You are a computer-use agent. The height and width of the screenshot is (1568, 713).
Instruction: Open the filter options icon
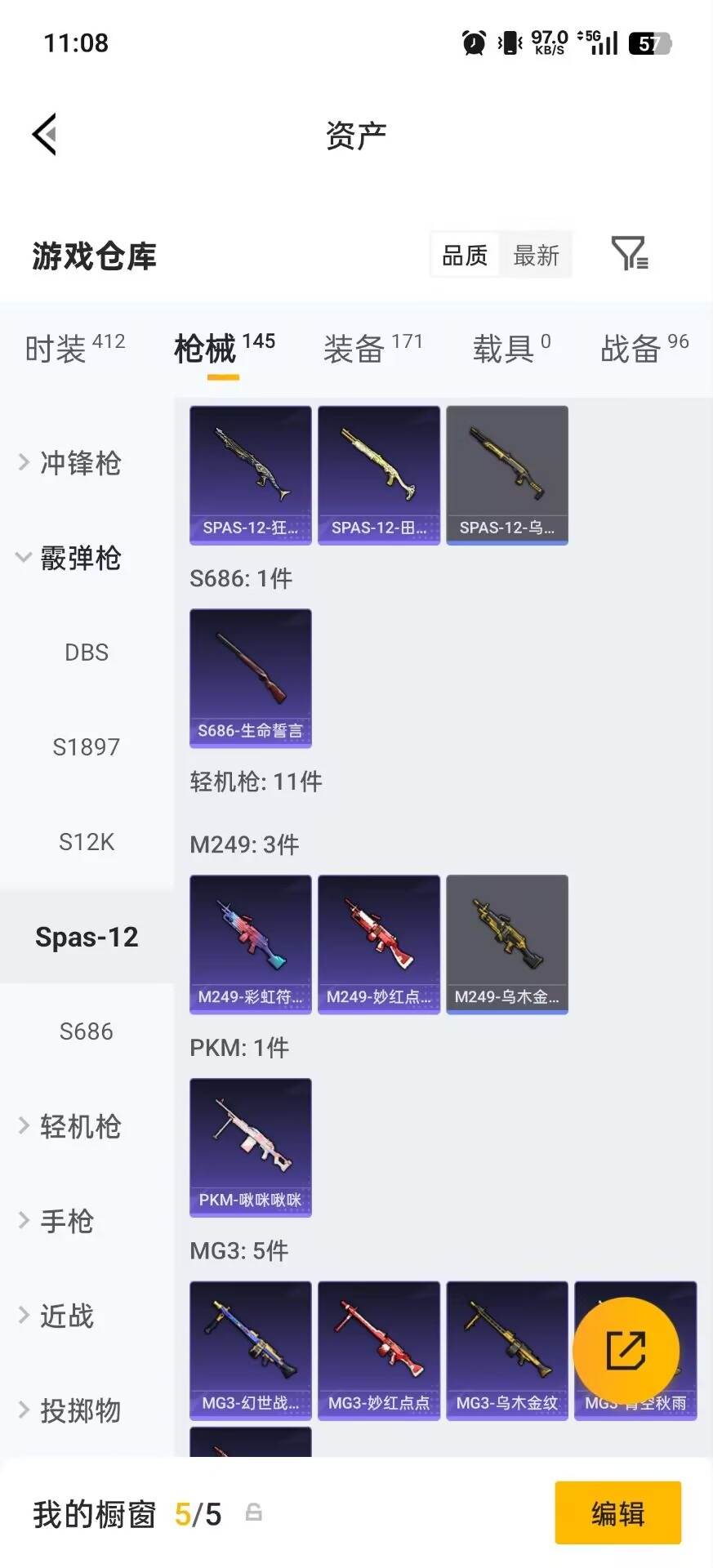point(628,256)
